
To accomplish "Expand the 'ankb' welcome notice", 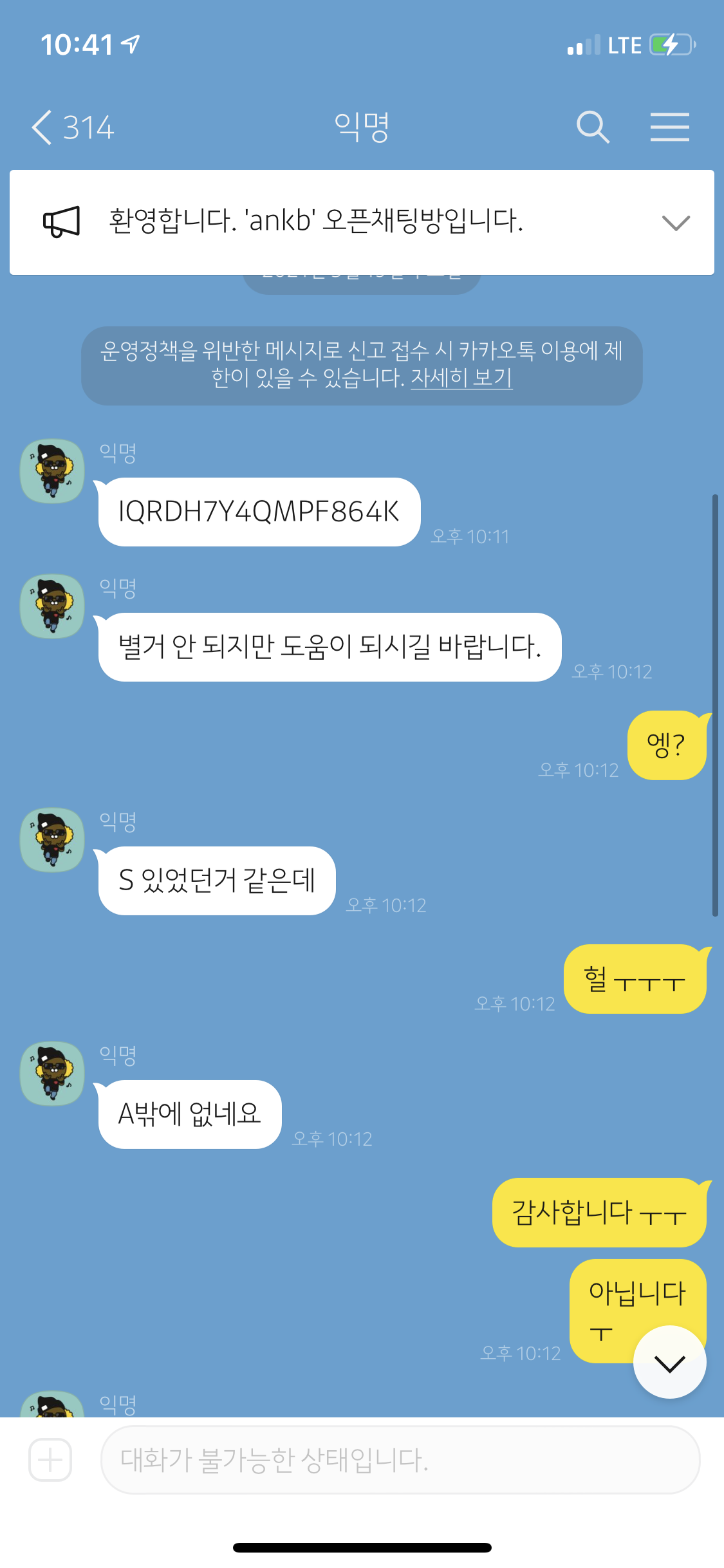I will [x=675, y=223].
